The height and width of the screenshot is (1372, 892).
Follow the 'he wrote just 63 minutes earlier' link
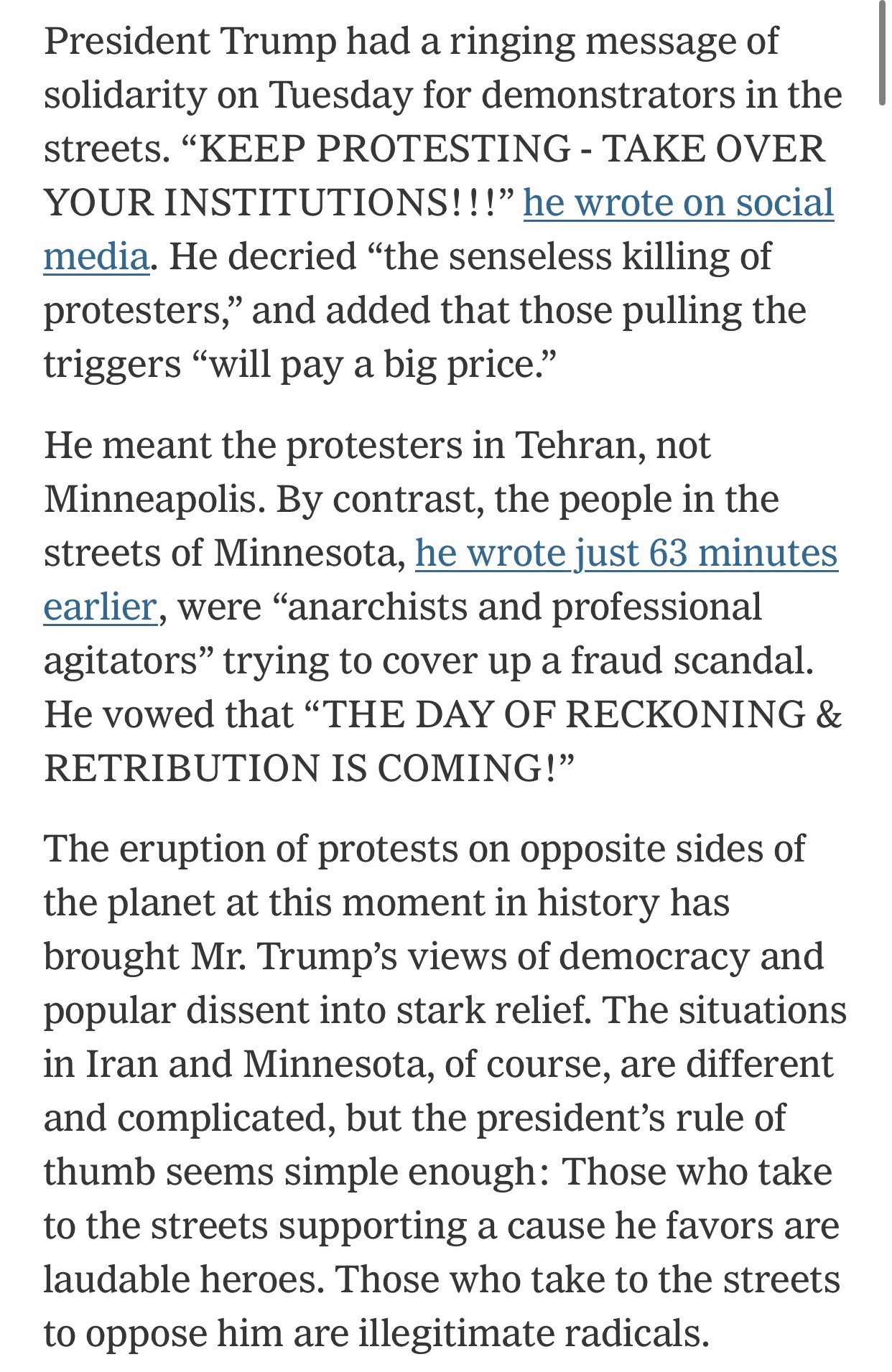(x=626, y=554)
